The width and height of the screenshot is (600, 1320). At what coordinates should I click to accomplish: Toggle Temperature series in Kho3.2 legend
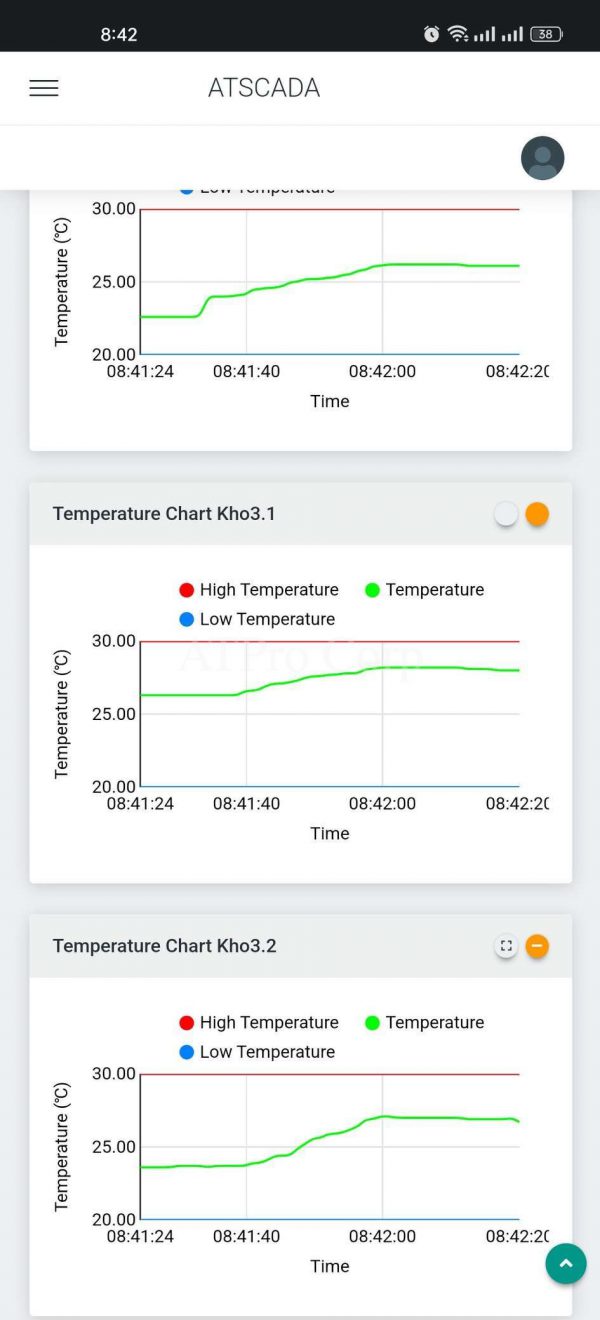point(424,1022)
